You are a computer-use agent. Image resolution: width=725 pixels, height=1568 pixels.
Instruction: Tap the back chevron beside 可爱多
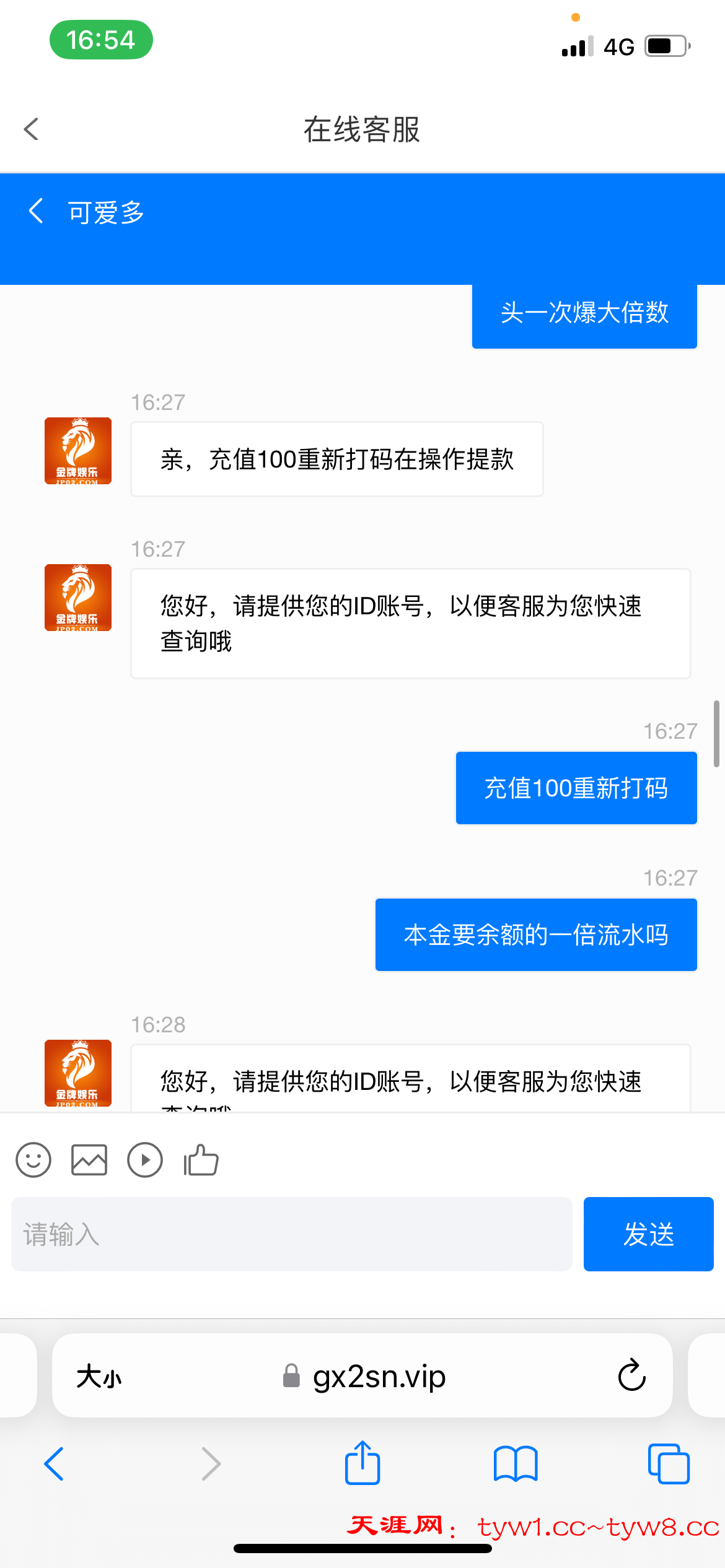point(37,211)
